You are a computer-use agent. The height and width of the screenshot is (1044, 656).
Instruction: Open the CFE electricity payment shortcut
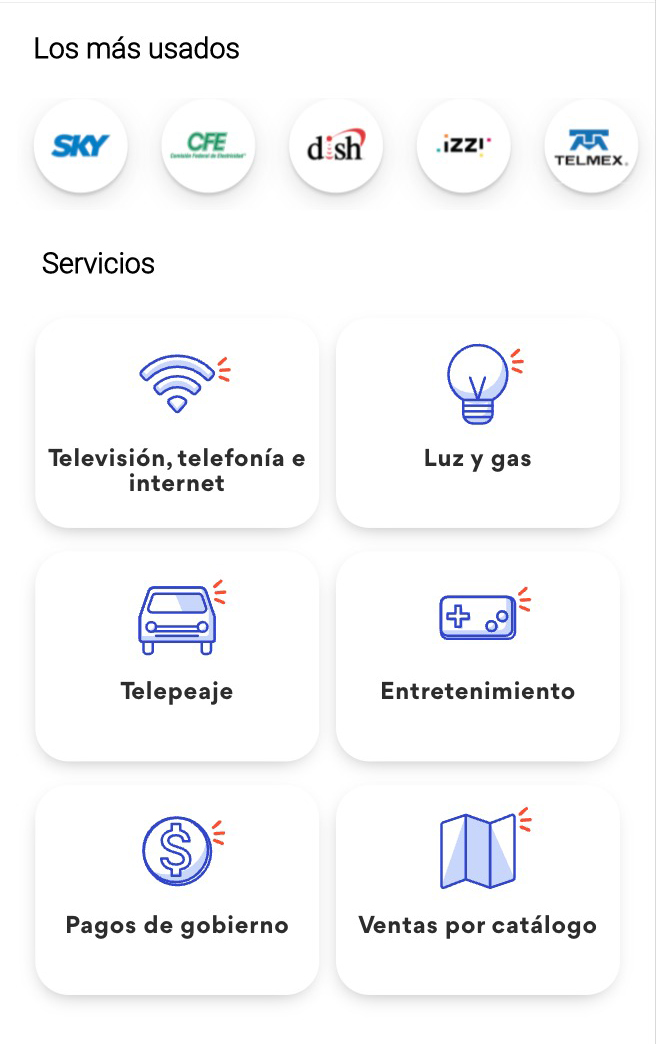pyautogui.click(x=208, y=146)
